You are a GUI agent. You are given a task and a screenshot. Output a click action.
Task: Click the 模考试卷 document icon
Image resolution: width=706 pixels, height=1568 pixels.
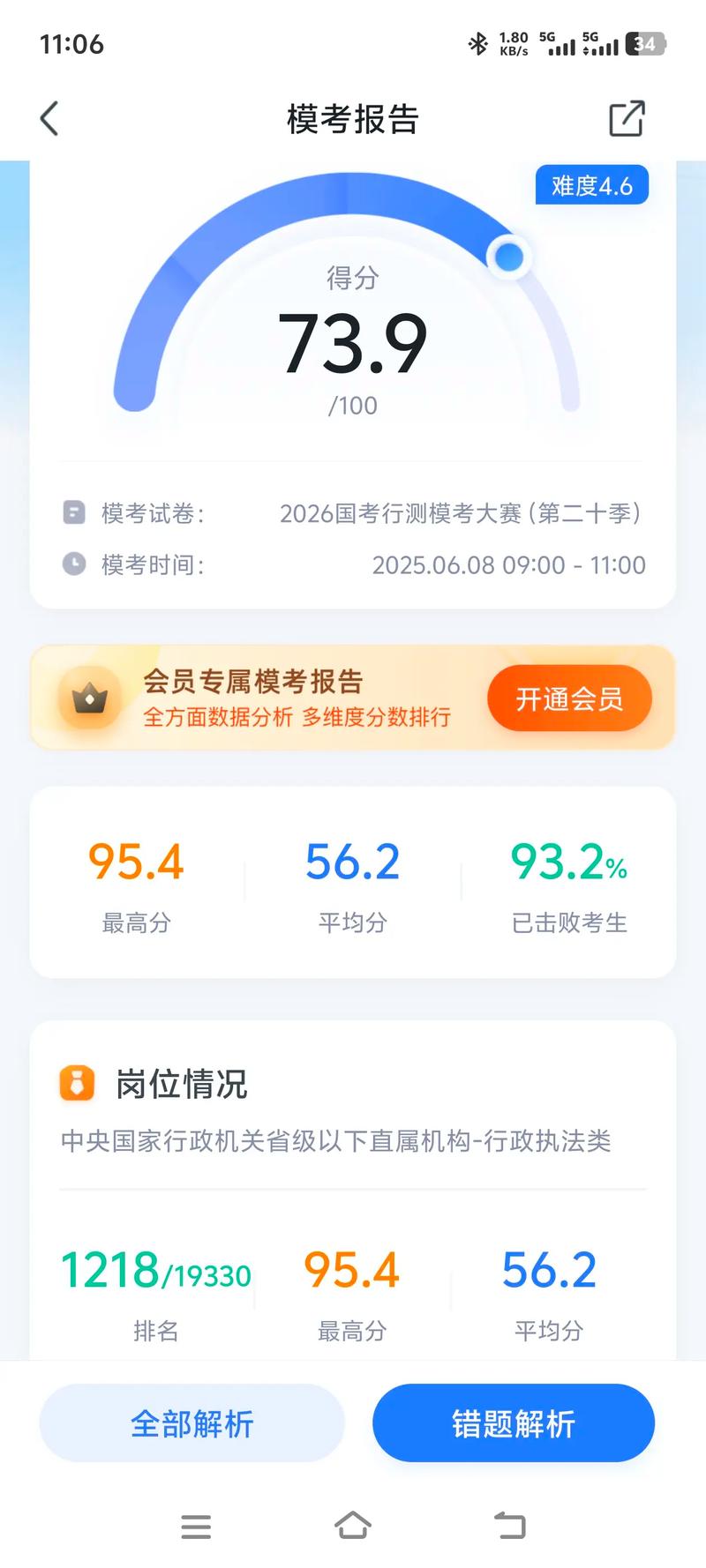point(73,512)
